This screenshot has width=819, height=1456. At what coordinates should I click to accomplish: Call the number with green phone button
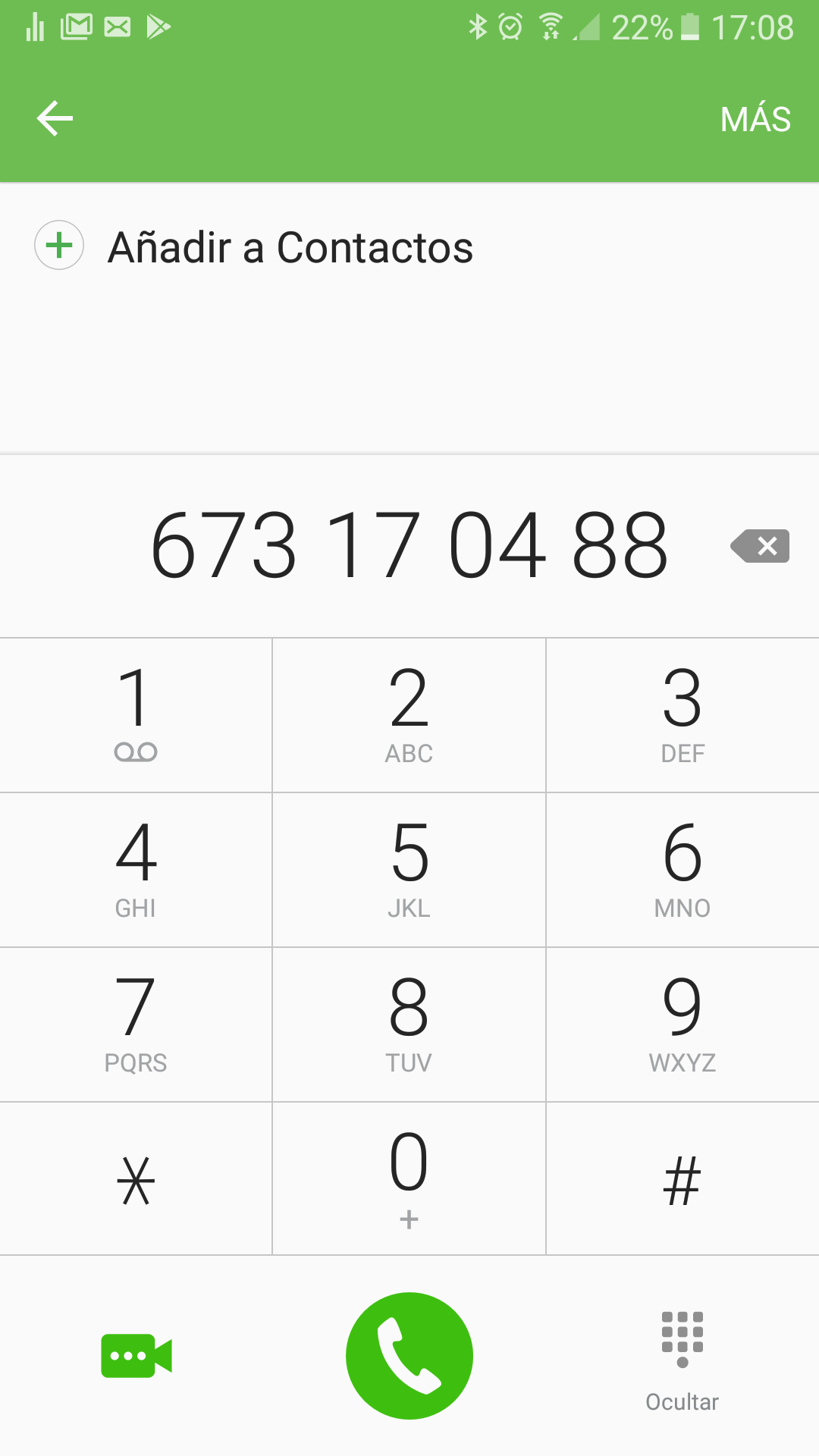pyautogui.click(x=409, y=1355)
